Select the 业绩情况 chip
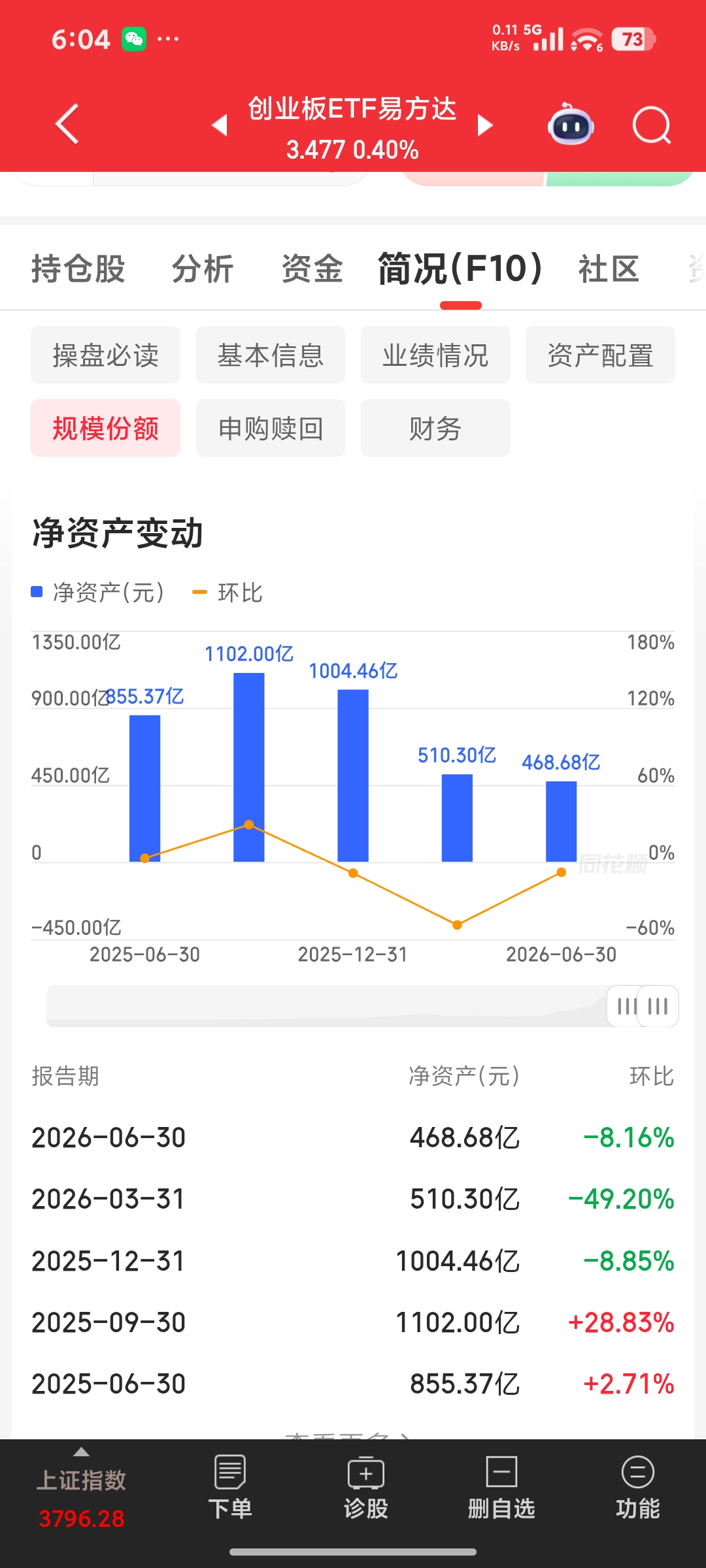This screenshot has width=706, height=1568. point(435,355)
